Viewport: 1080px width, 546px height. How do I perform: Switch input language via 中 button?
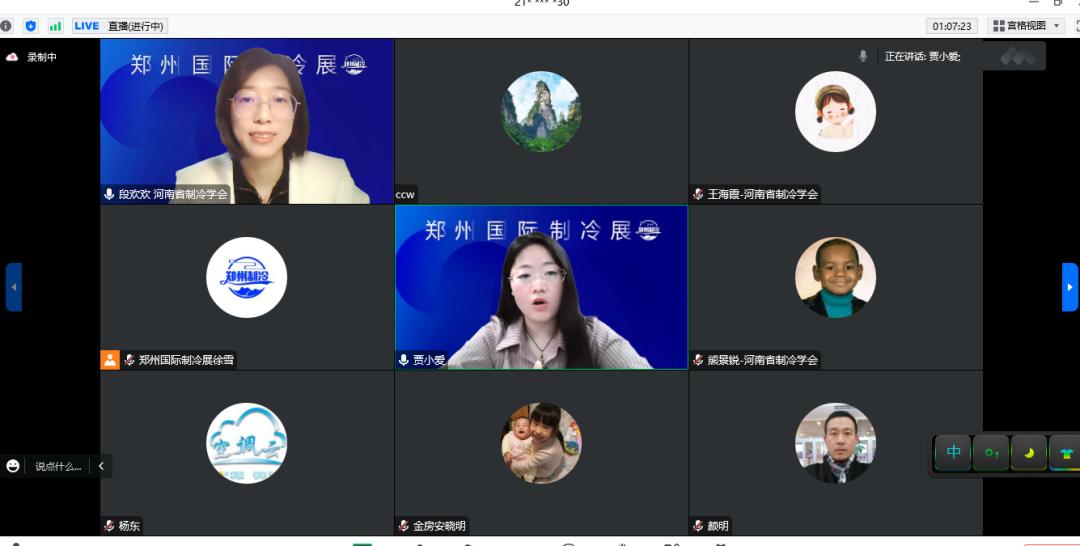[953, 453]
